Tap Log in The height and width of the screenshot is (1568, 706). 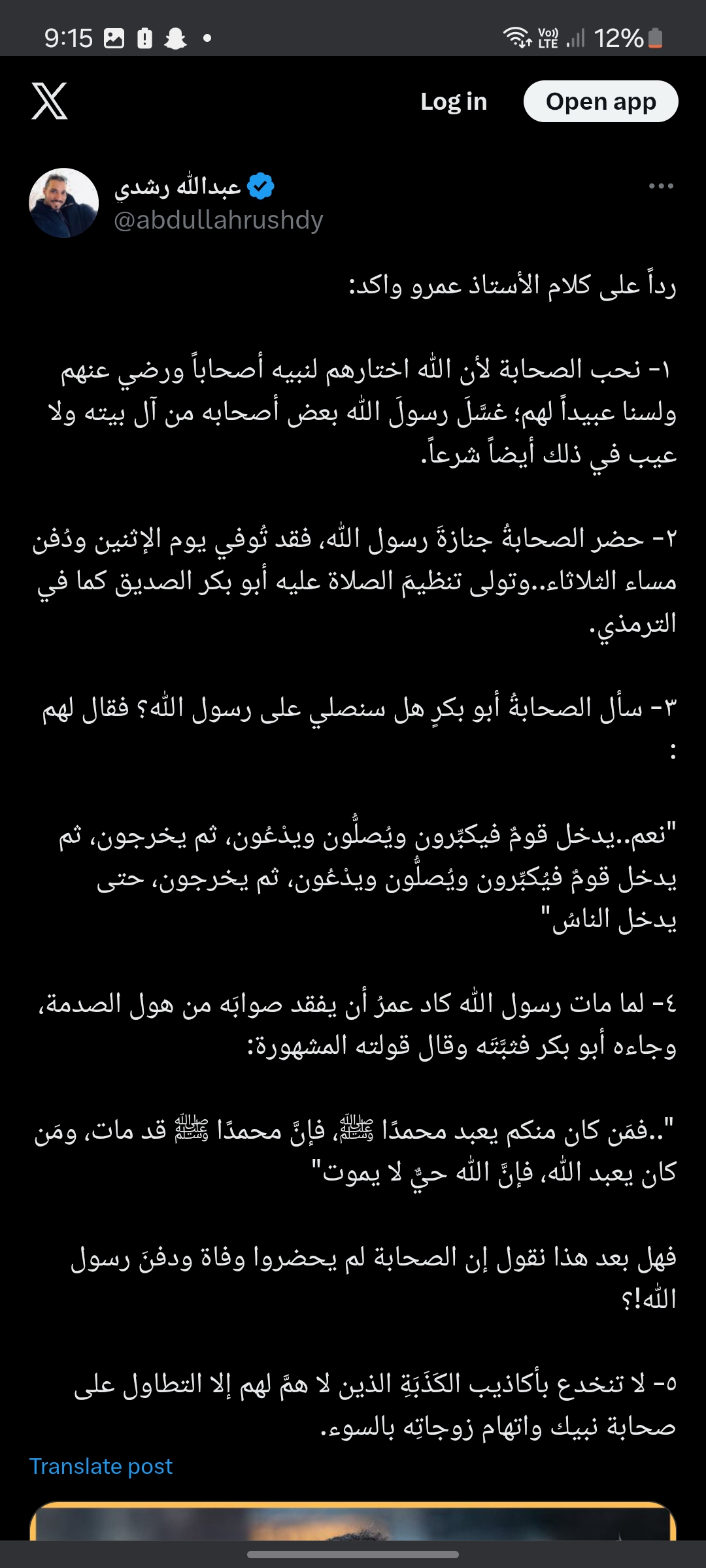pos(454,101)
